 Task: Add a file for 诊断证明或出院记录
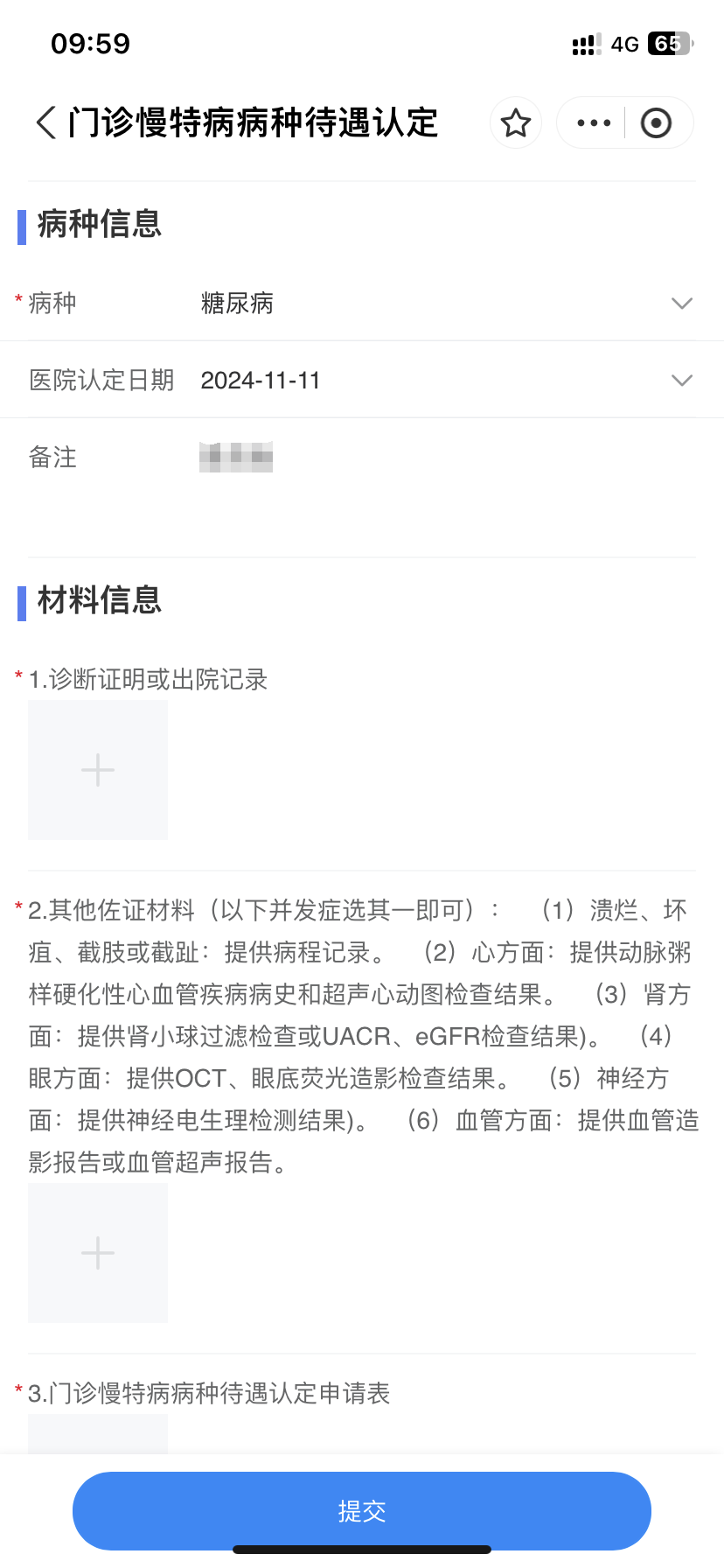pyautogui.click(x=98, y=770)
